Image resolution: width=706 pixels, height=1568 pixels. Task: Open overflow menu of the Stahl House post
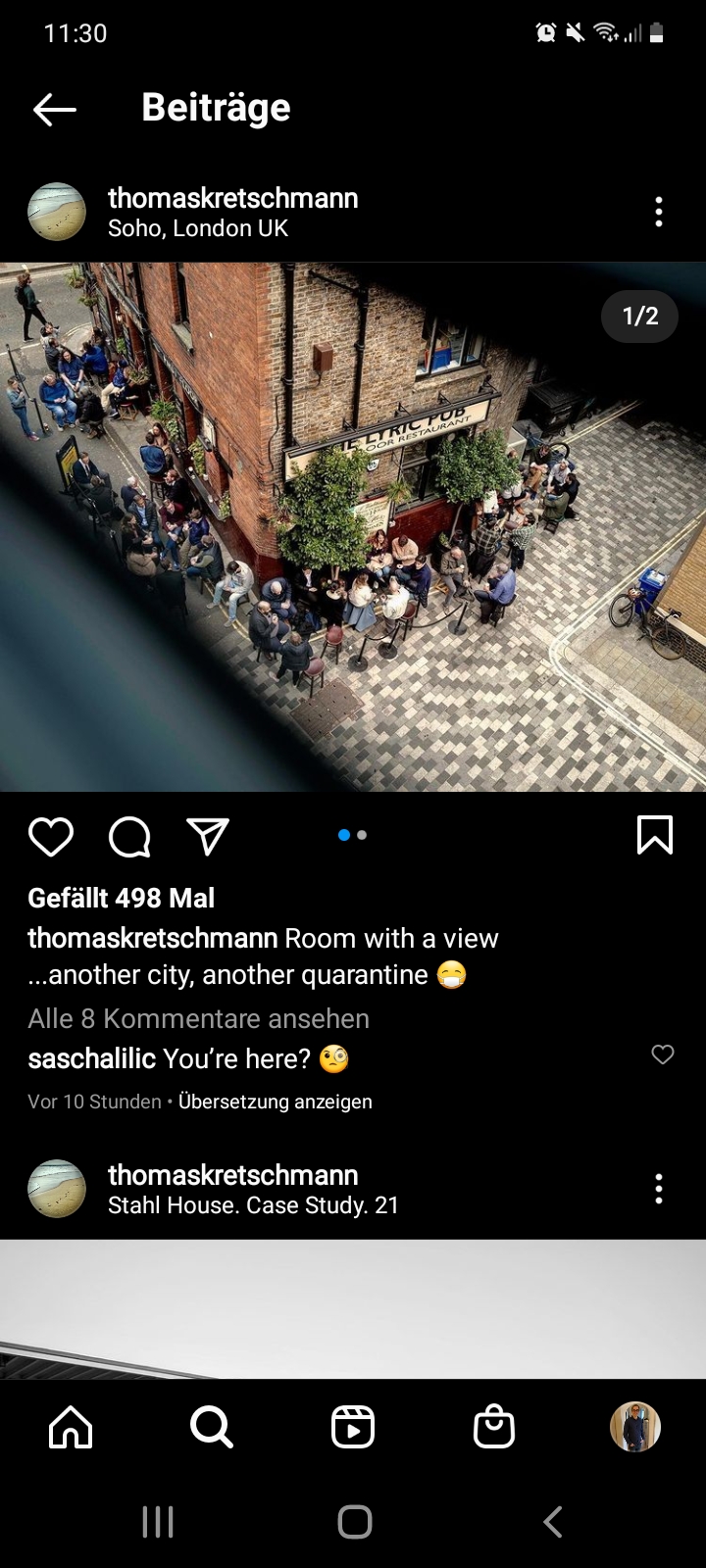[x=659, y=1189]
